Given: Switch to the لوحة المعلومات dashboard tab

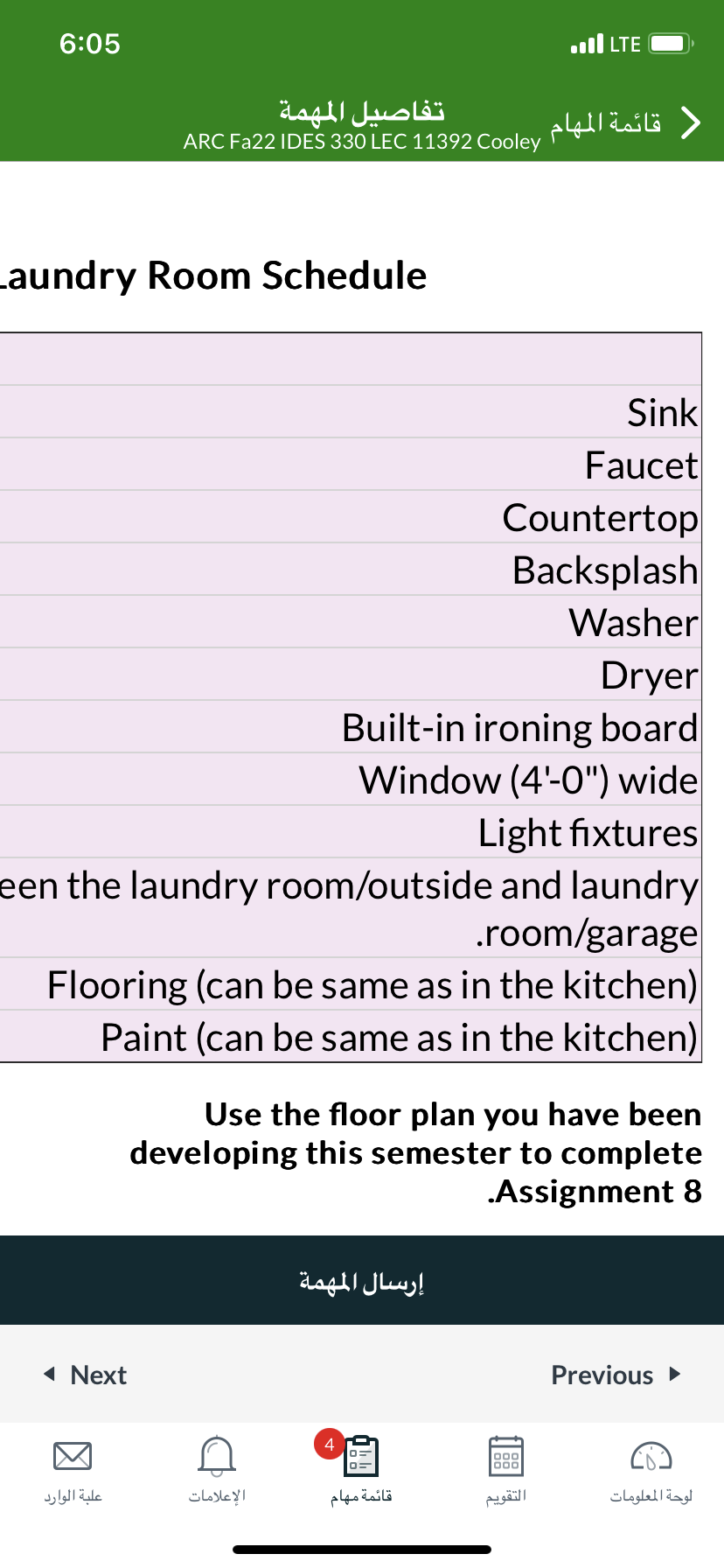Looking at the screenshot, I should point(651,1471).
